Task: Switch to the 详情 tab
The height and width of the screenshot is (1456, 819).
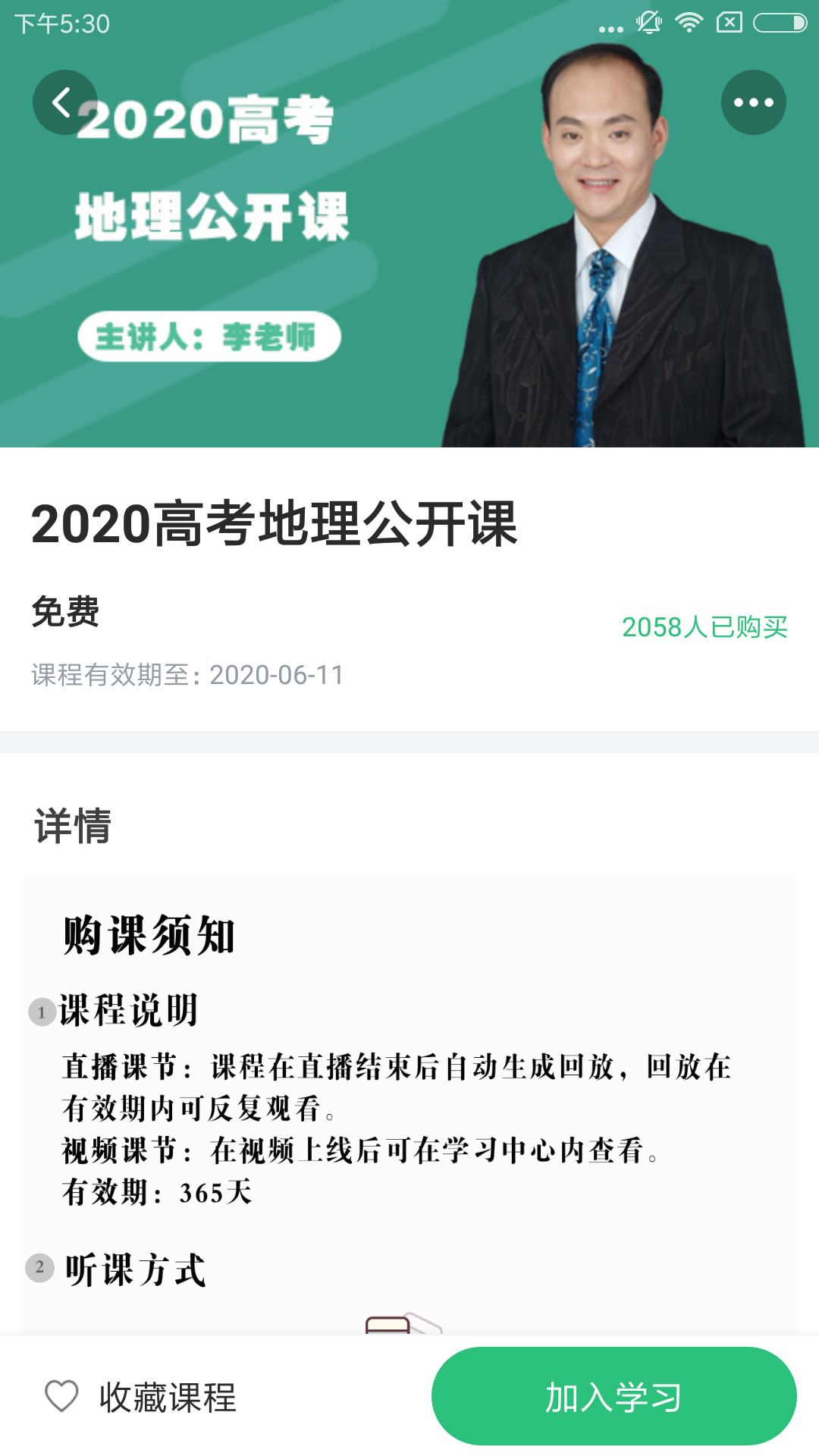Action: tap(71, 828)
